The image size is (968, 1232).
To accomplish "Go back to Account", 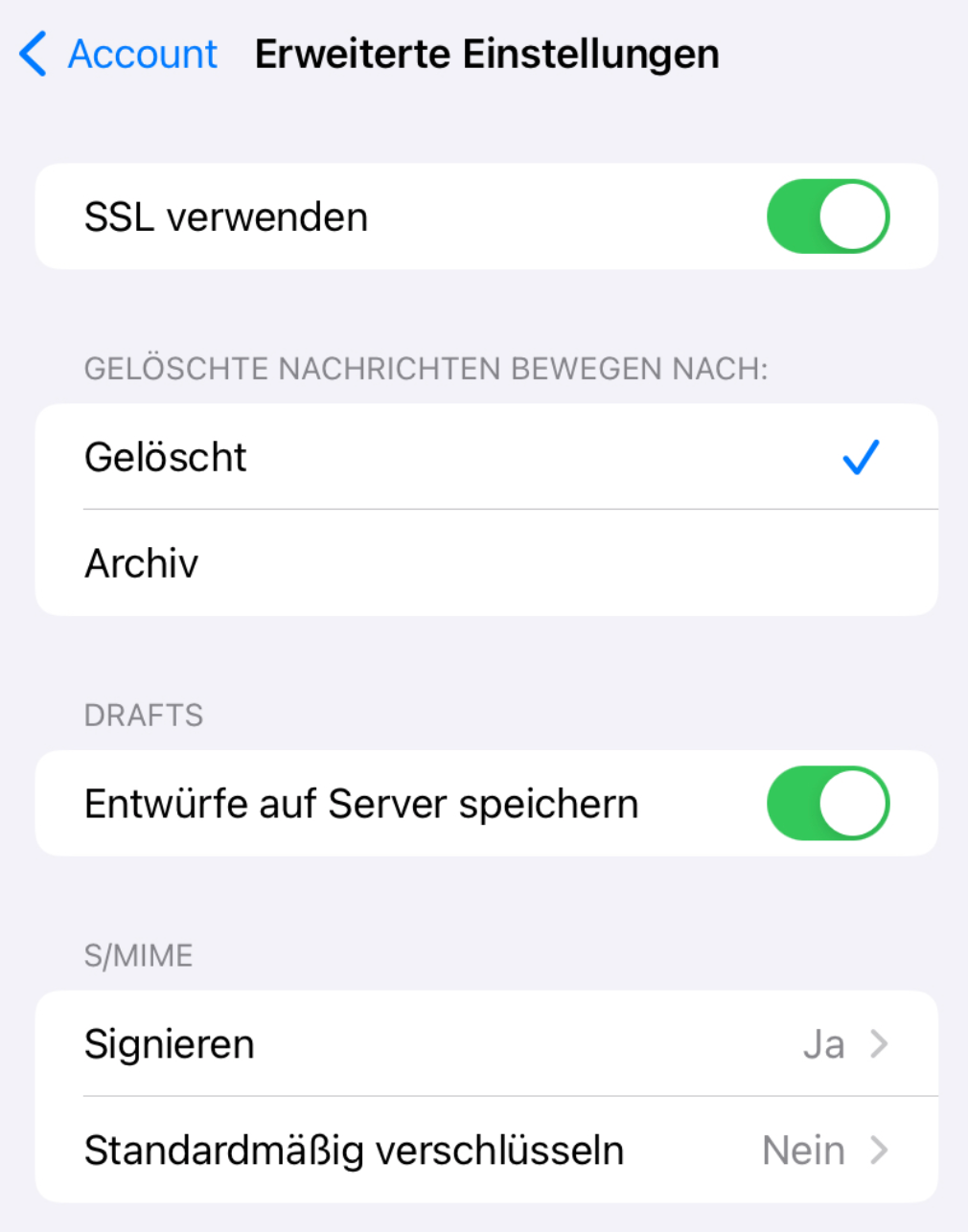I will 120,55.
